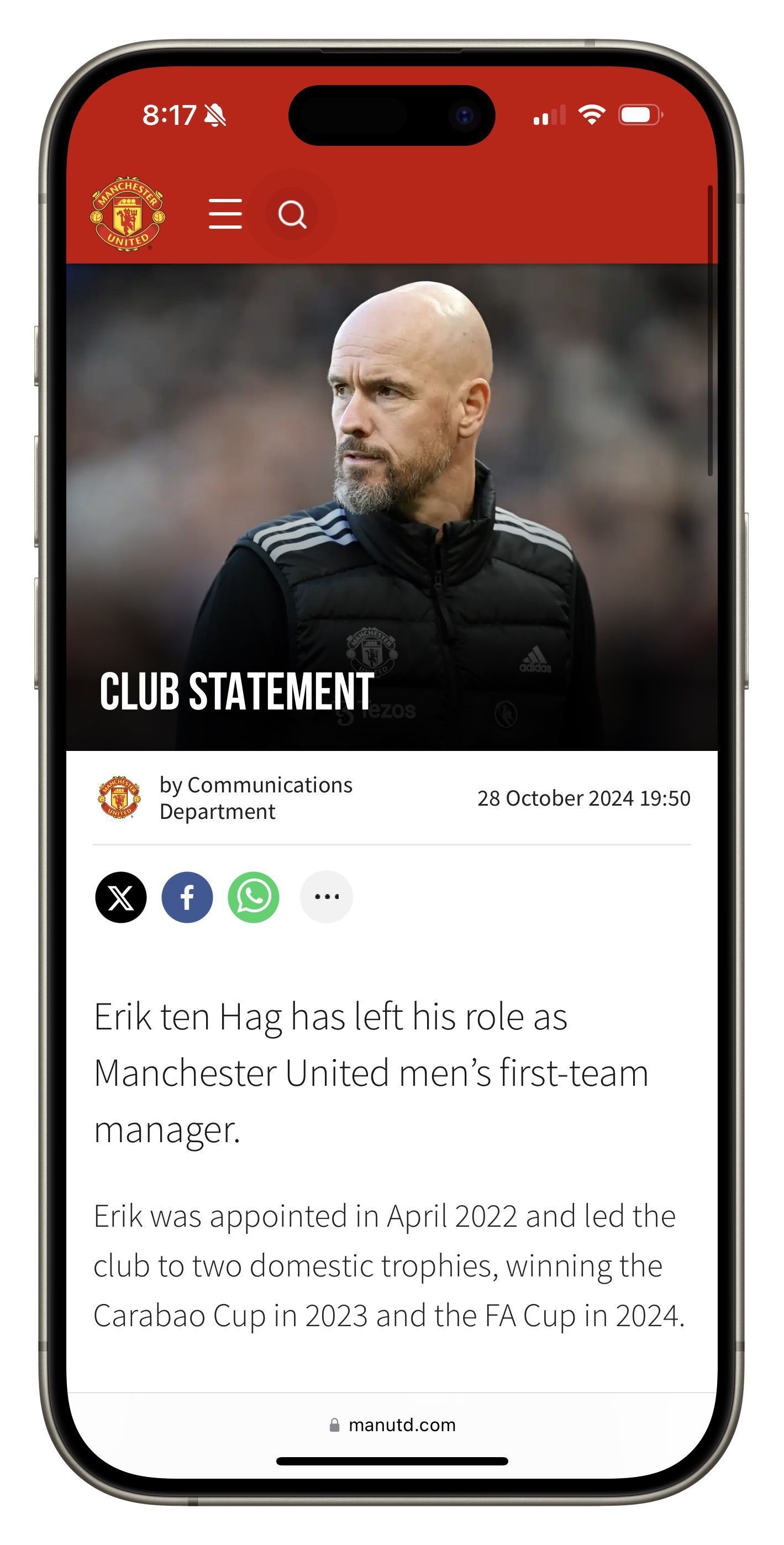Show more sharing options
This screenshot has width=784, height=1545.
click(x=327, y=897)
